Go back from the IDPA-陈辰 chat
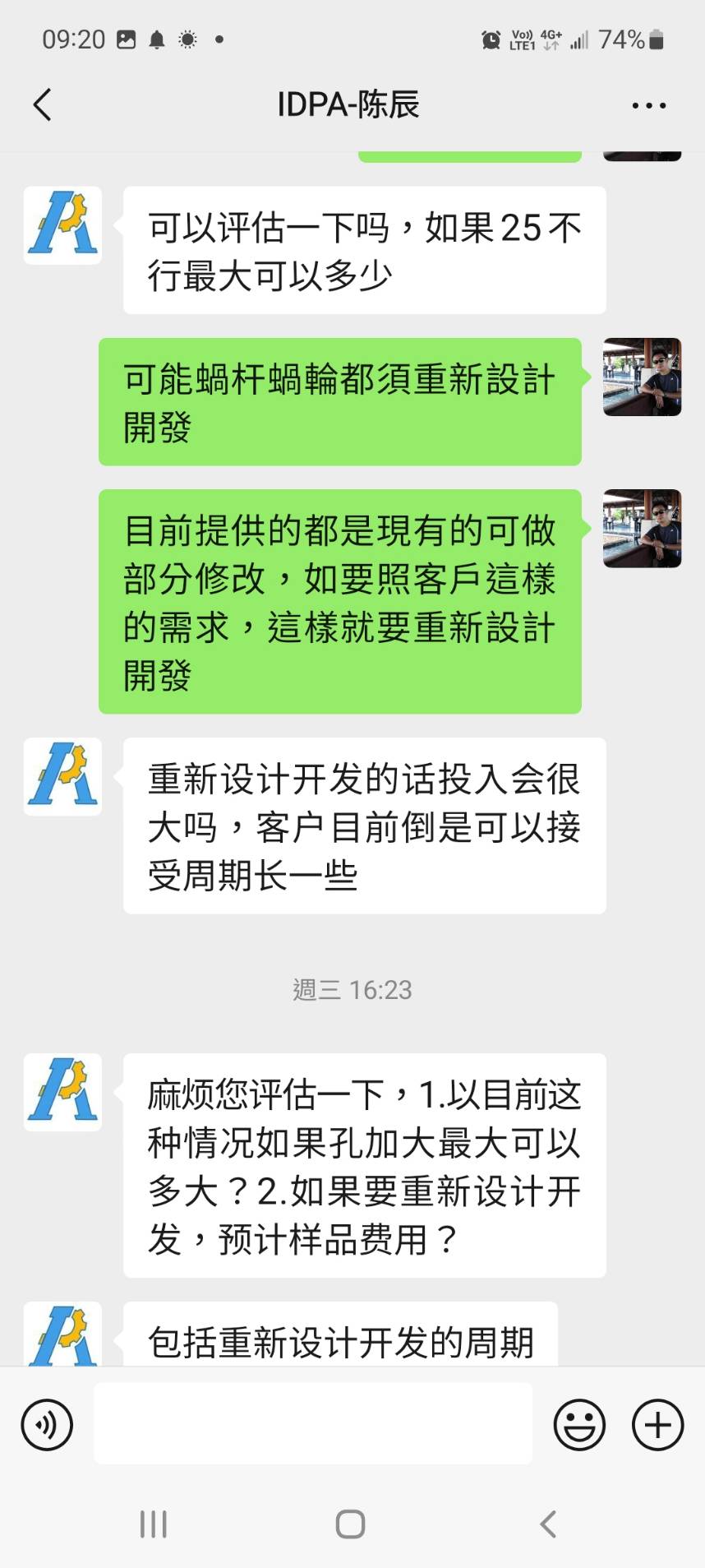 [43, 105]
